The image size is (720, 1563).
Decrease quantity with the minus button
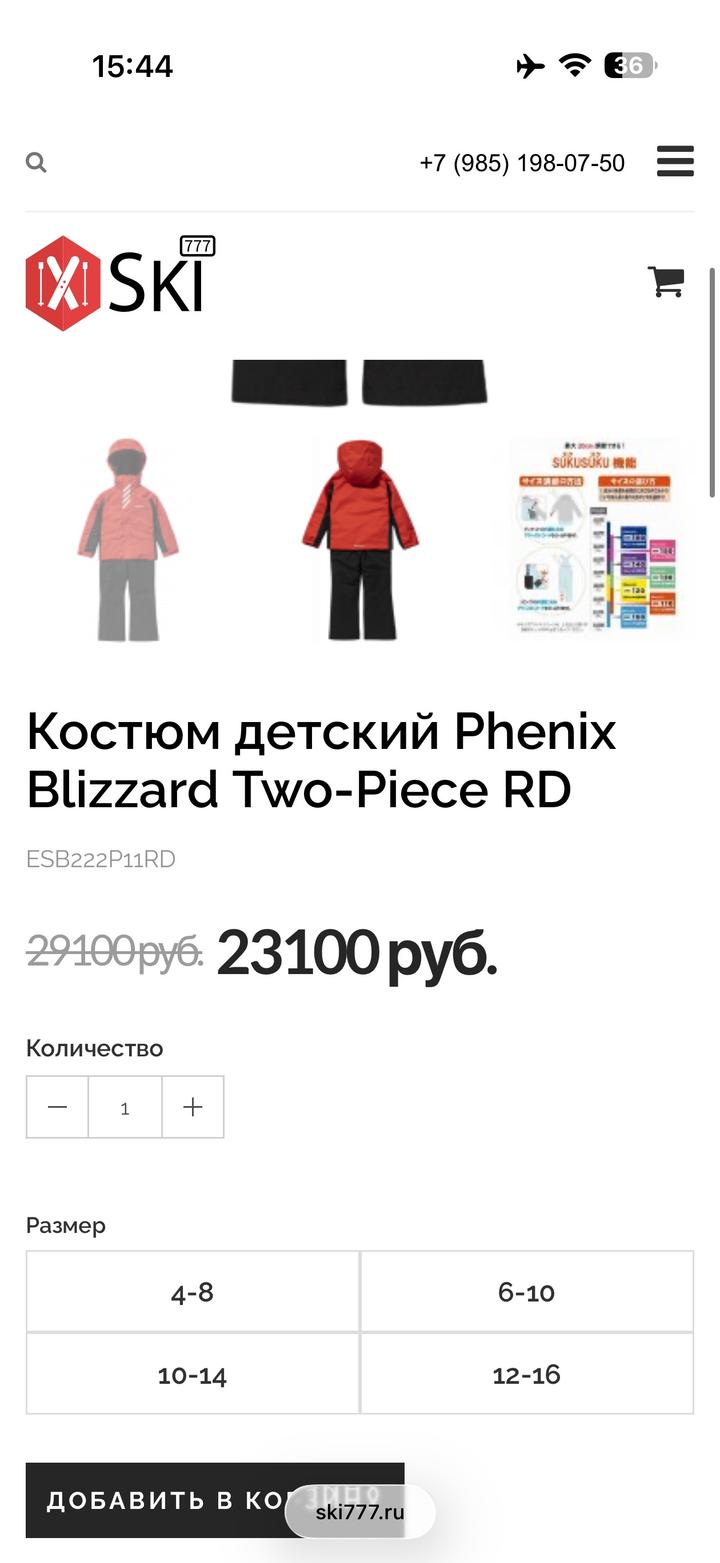[58, 1107]
